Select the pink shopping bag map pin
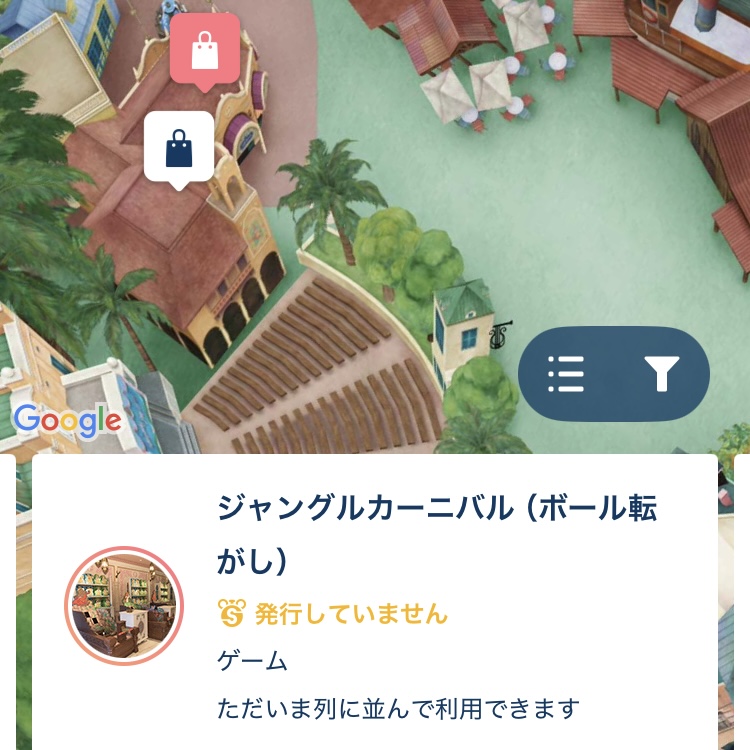The height and width of the screenshot is (750, 750). pyautogui.click(x=205, y=50)
